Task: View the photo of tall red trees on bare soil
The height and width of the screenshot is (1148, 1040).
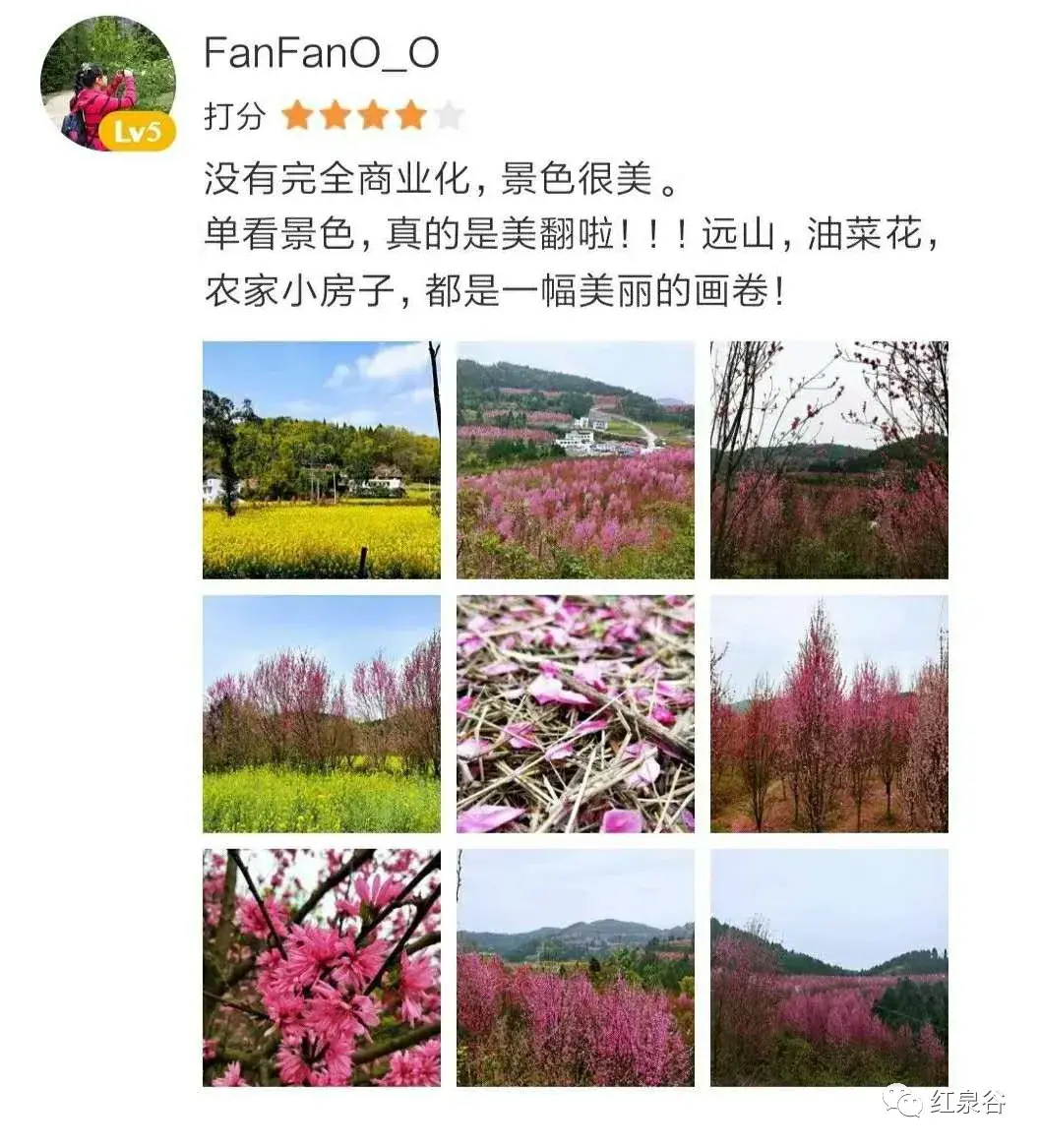Action: tap(829, 714)
